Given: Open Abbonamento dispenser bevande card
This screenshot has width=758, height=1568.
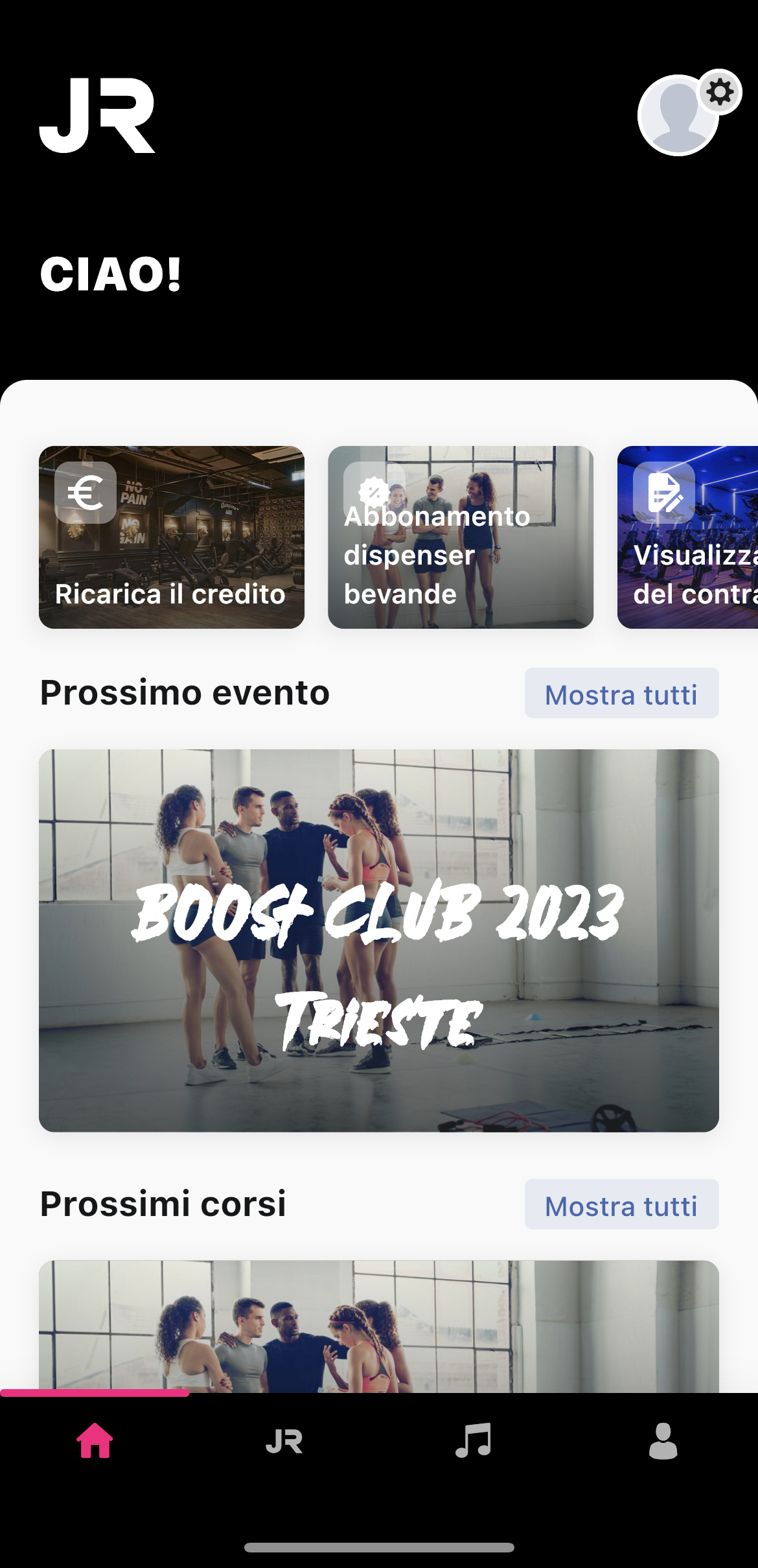Looking at the screenshot, I should [x=461, y=537].
